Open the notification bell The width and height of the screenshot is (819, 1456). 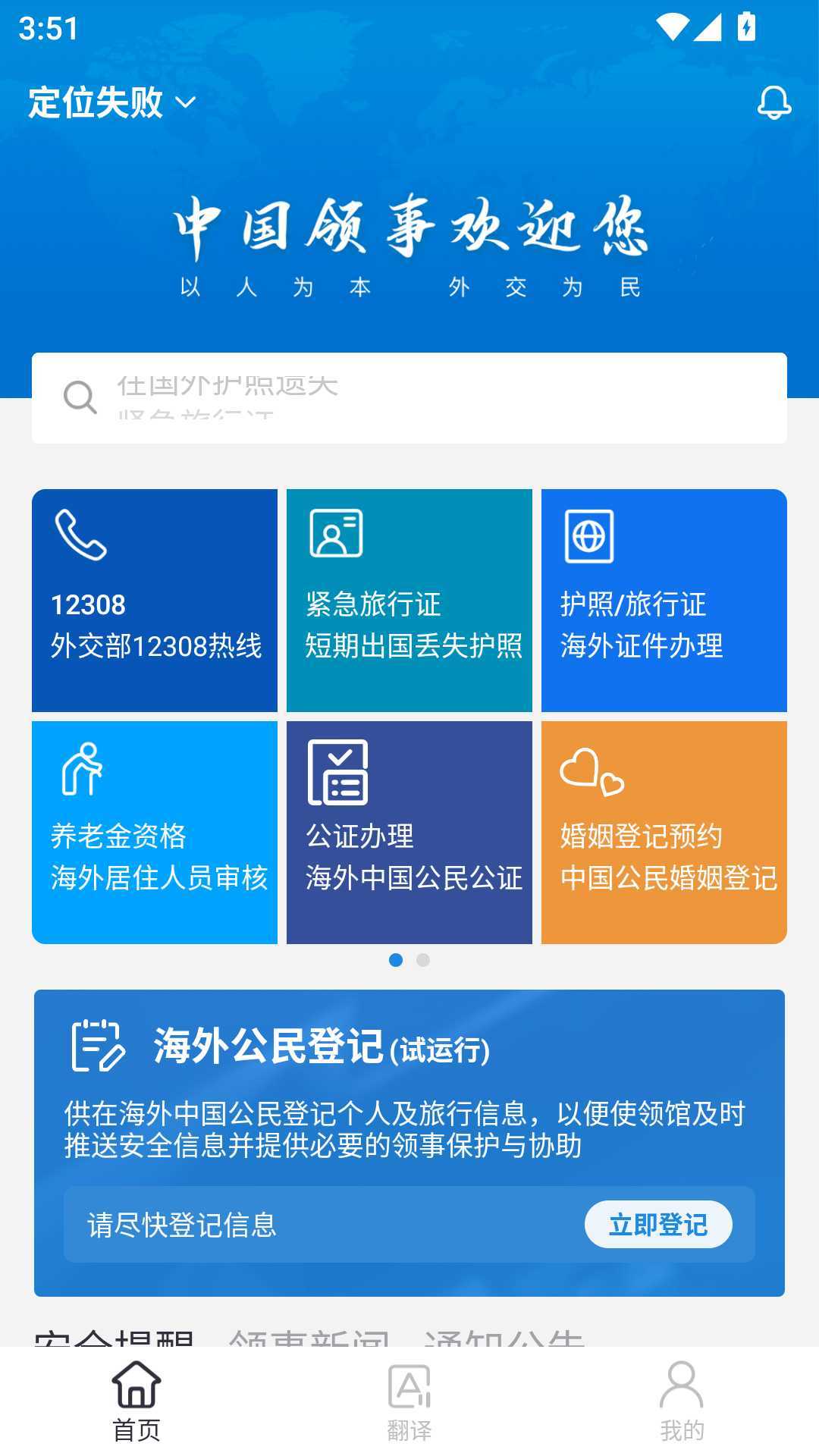point(773,103)
